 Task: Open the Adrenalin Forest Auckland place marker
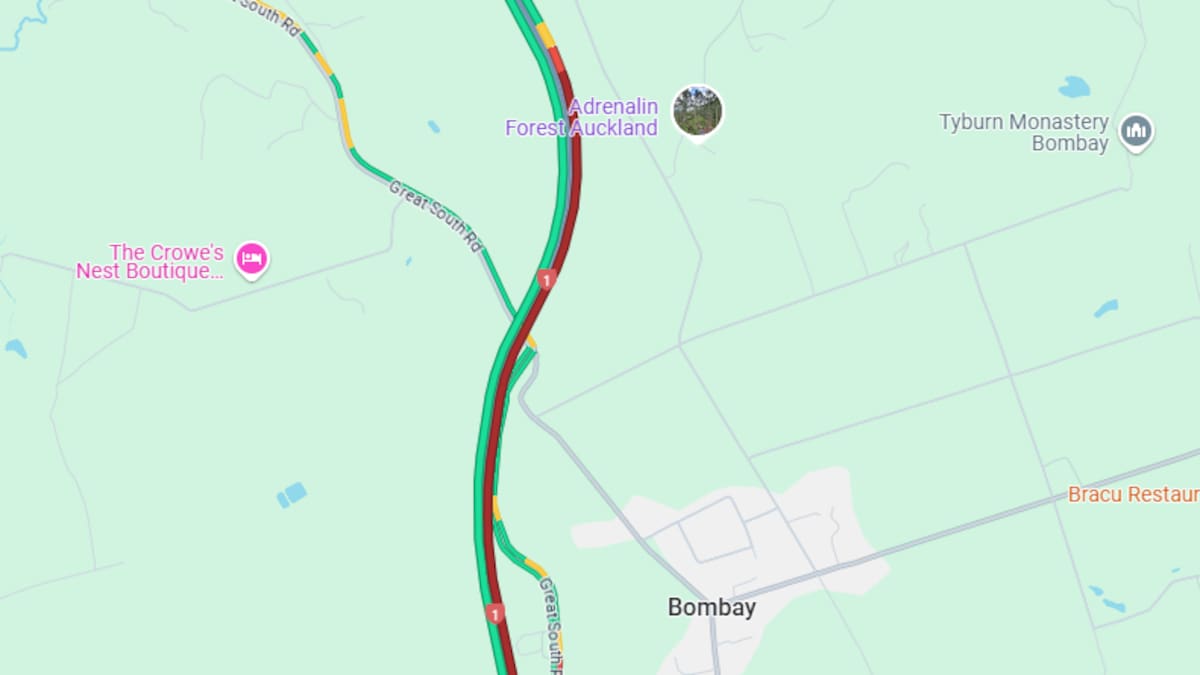697,111
